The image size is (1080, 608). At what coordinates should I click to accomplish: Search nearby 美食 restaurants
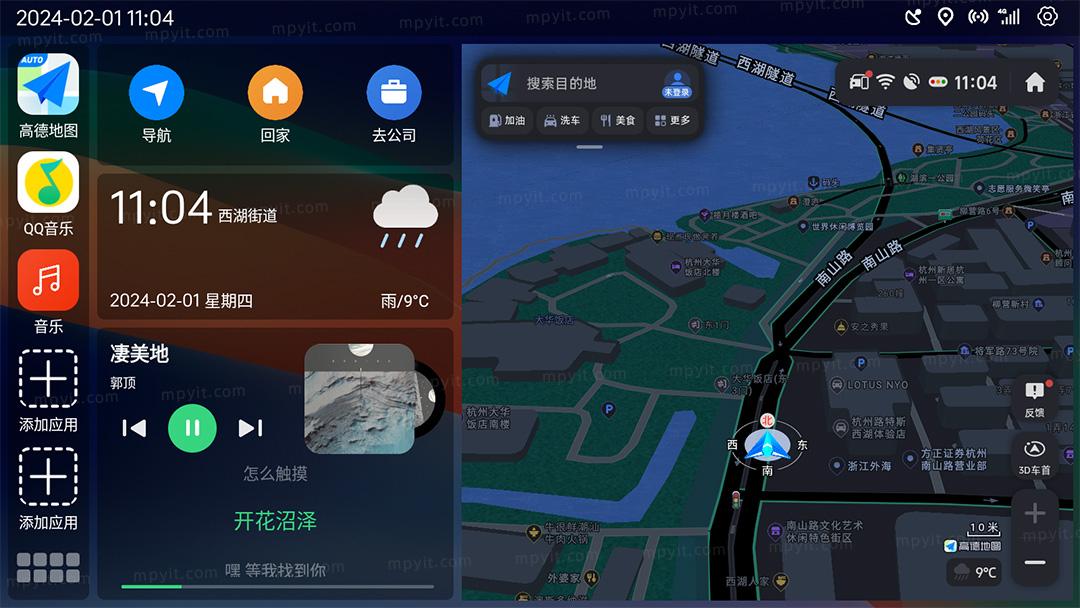point(617,120)
